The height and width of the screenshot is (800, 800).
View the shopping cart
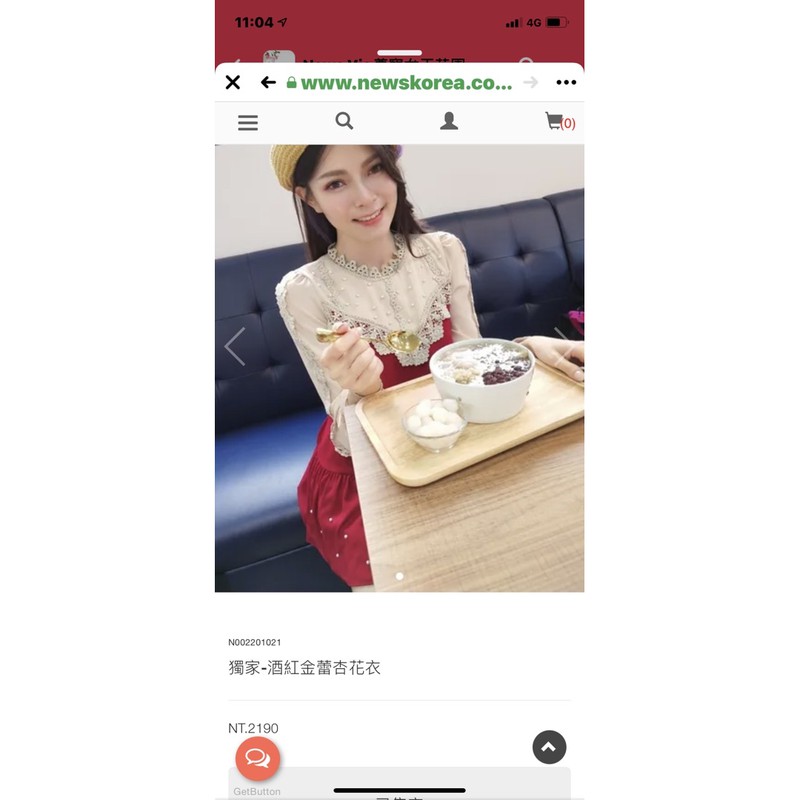(x=560, y=121)
